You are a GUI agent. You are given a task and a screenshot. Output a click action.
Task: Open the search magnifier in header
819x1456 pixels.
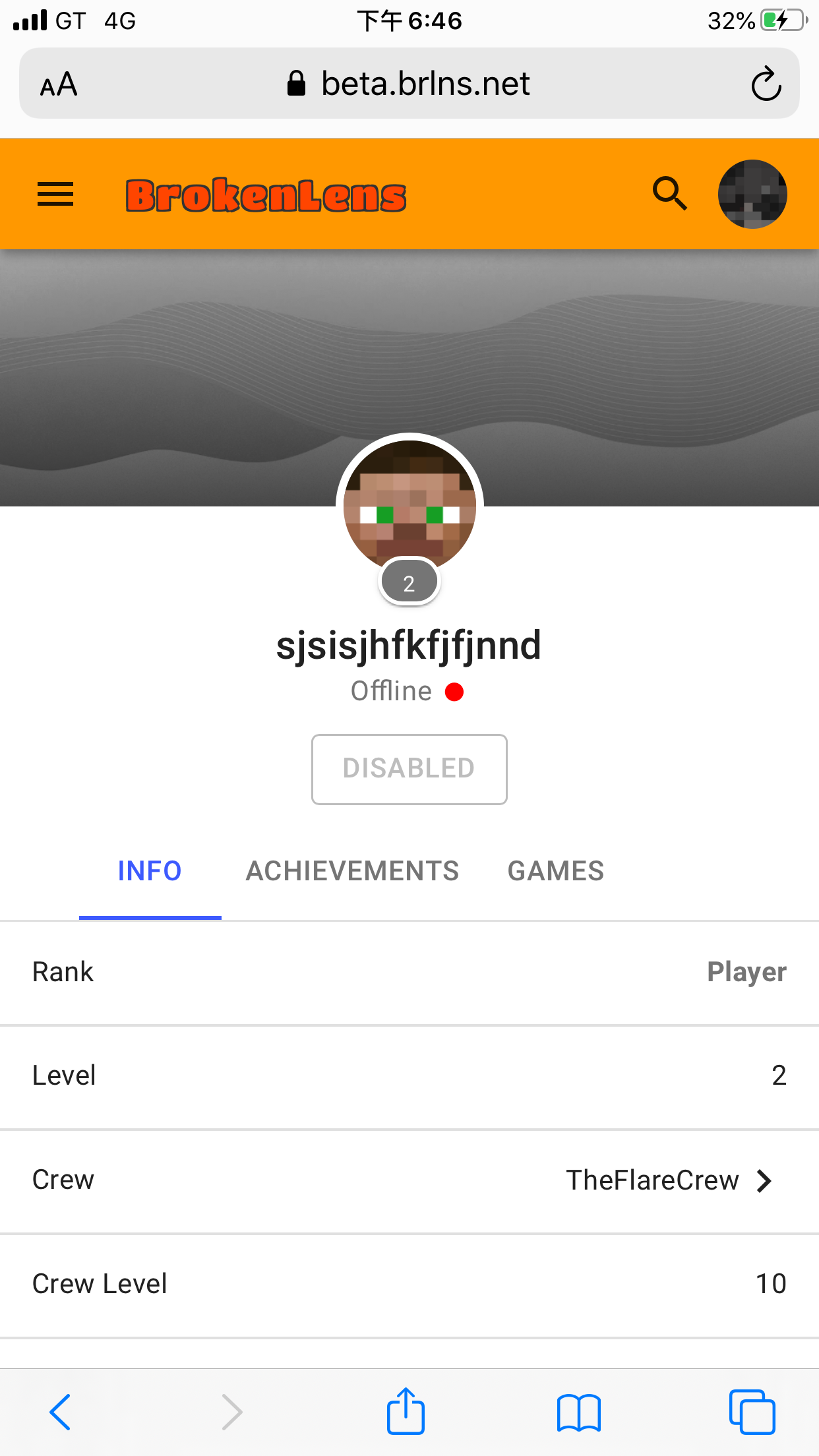click(670, 194)
